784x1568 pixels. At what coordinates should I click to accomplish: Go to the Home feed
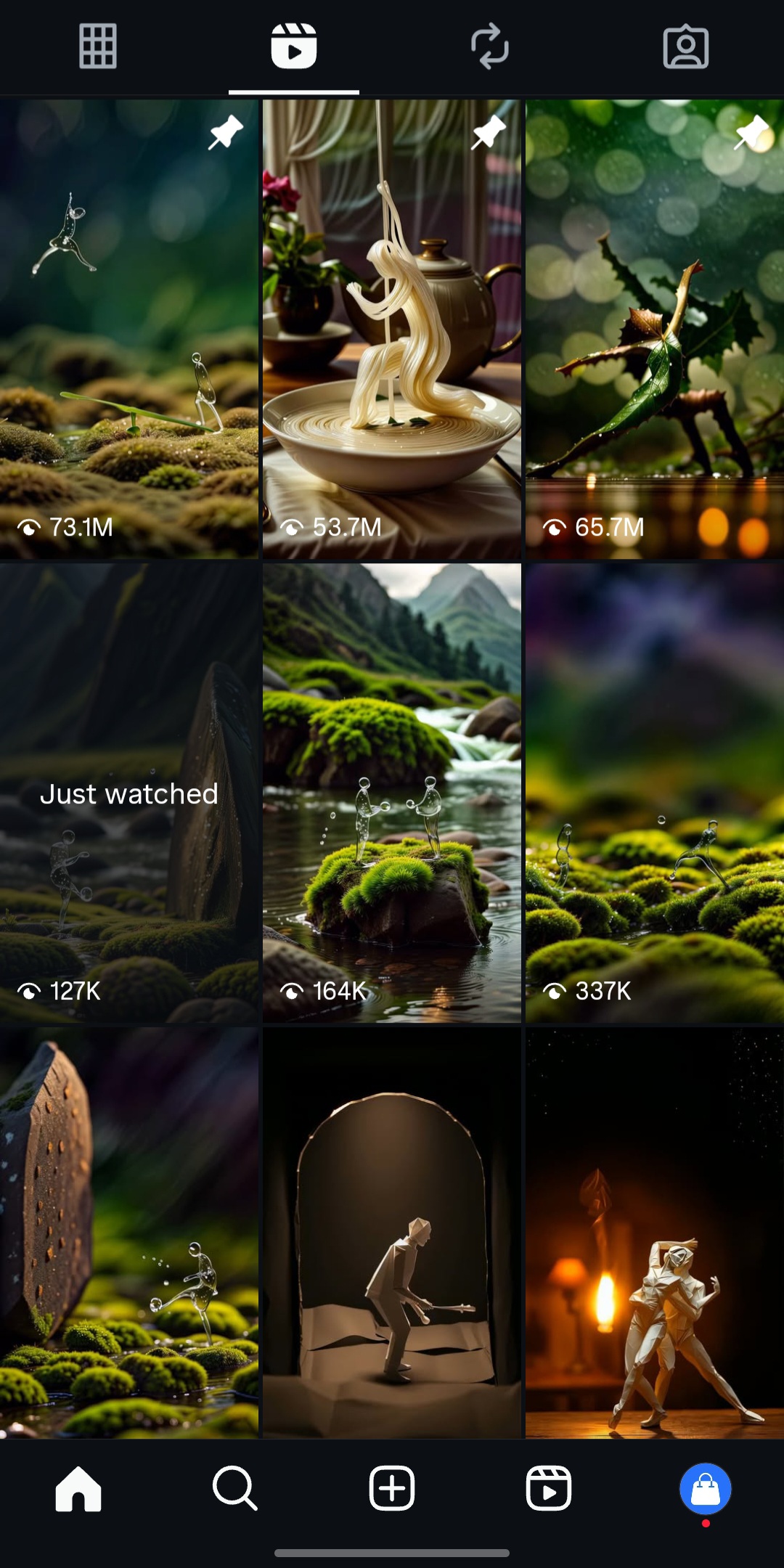click(78, 1488)
